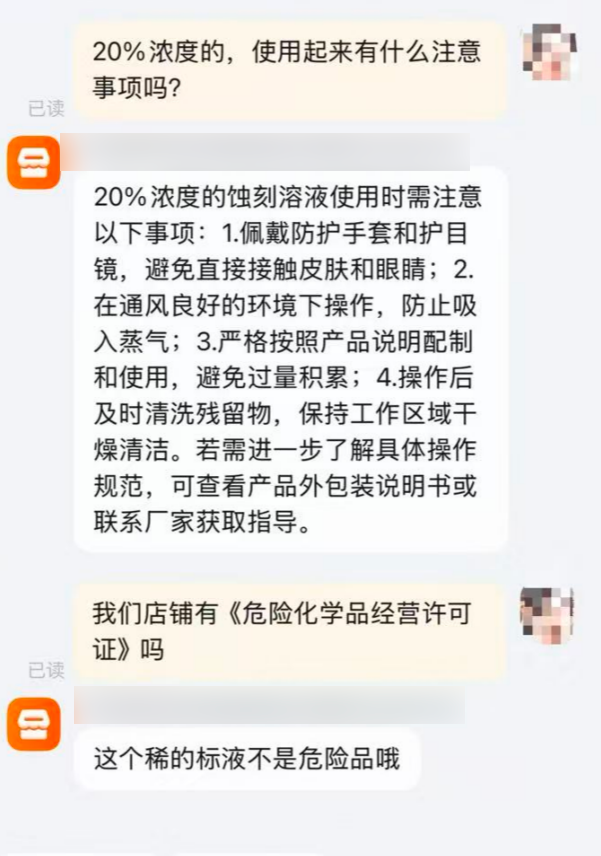
Task: Open the customer avatar beside the 危险化学品经营许可证 question
Action: (546, 613)
